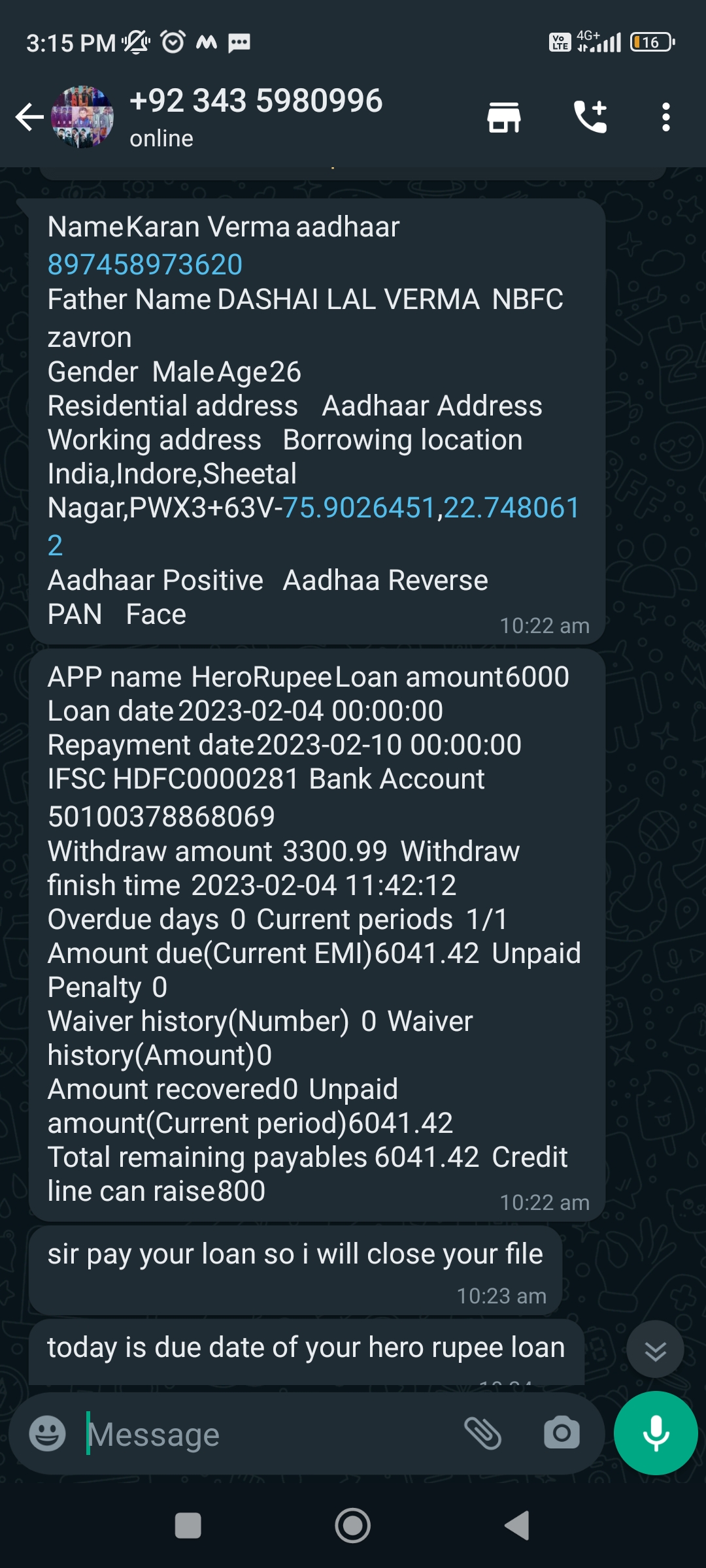Go back to the chat list
The height and width of the screenshot is (1568, 706).
29,118
